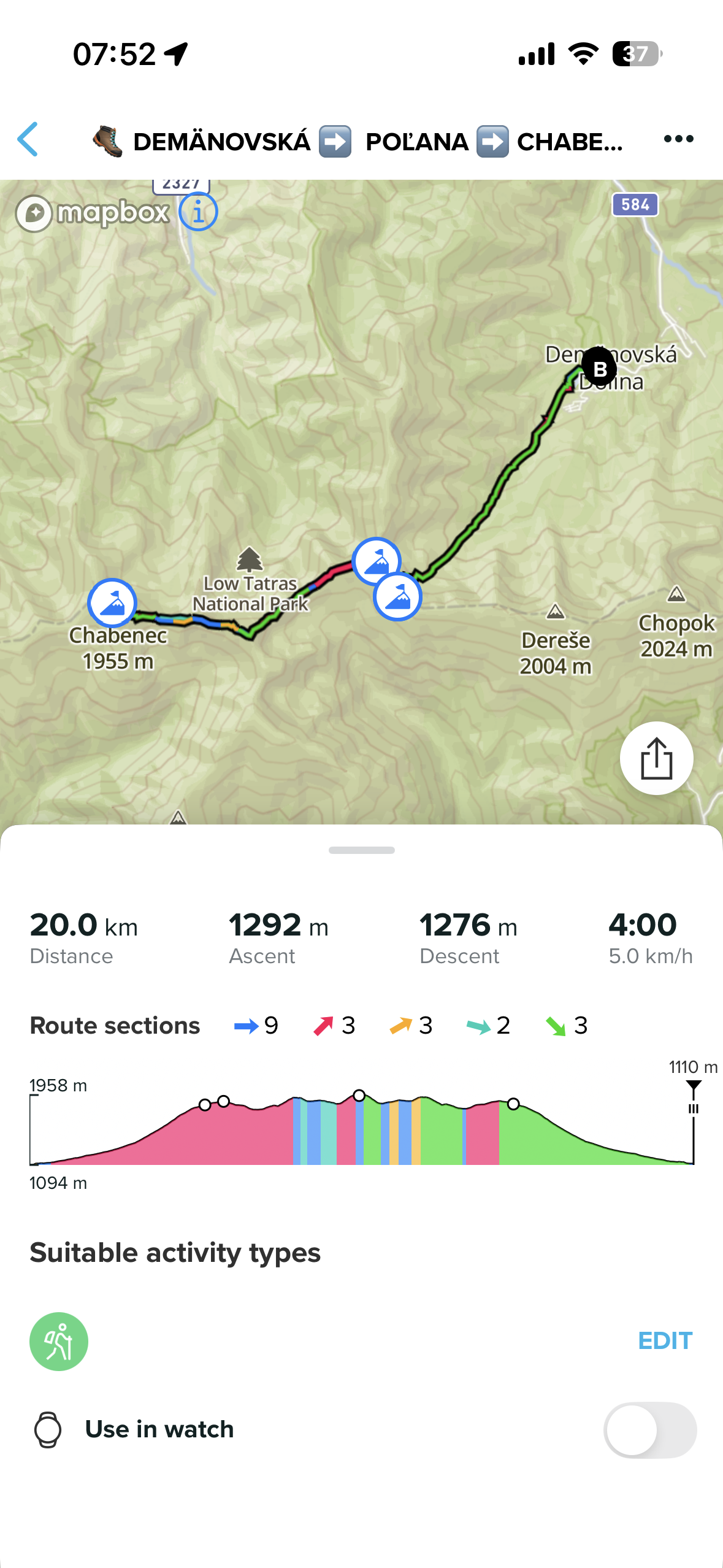Go back using the top-left arrow
The width and height of the screenshot is (723, 1568).
pos(28,139)
